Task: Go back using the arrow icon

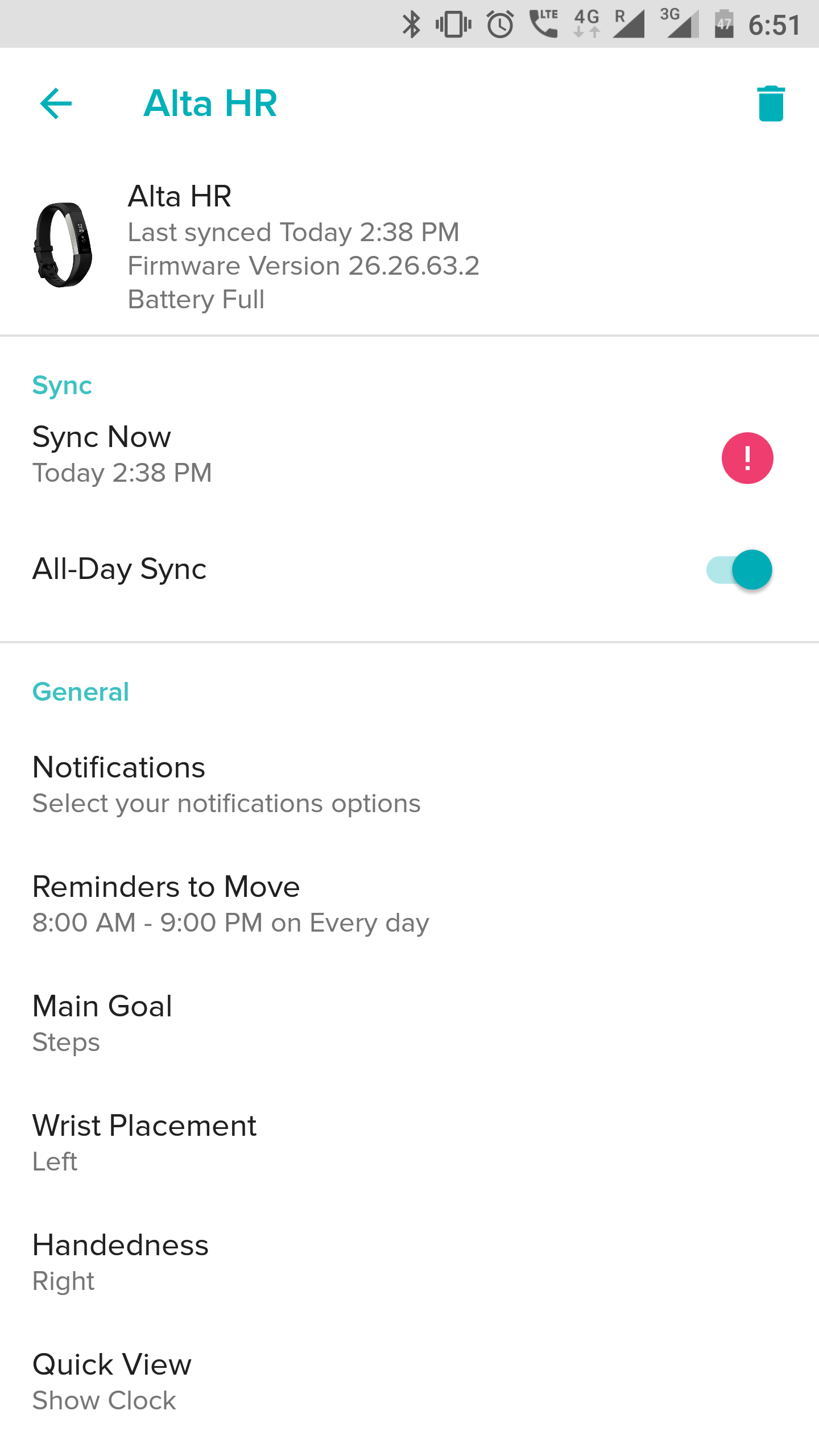Action: (56, 104)
